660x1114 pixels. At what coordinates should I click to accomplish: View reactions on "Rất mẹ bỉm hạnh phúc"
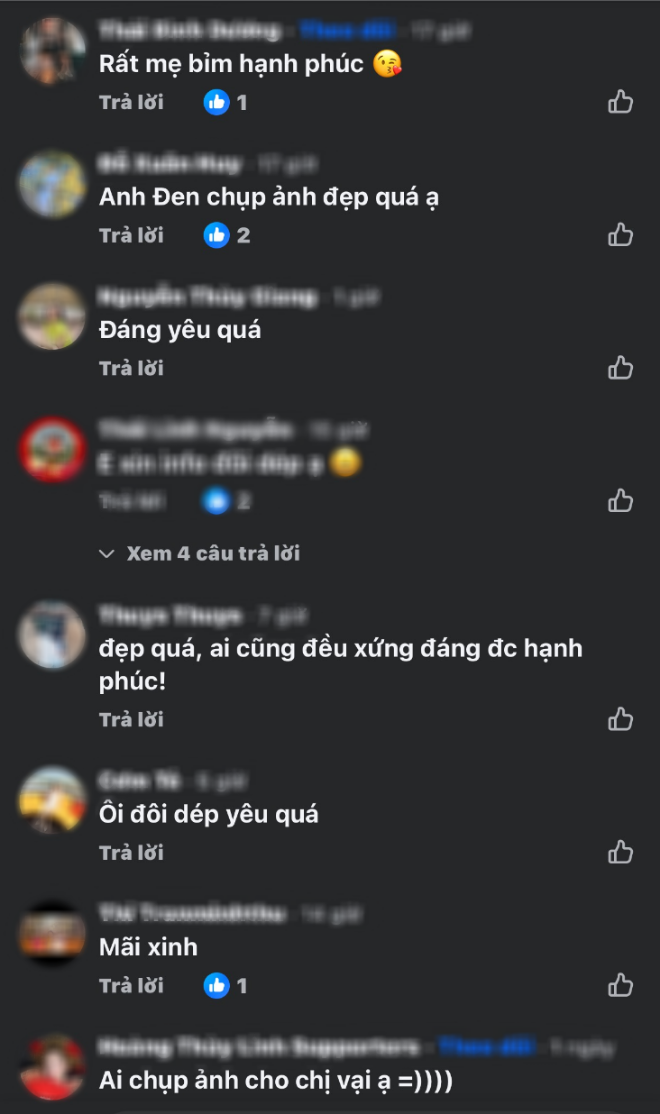coord(226,102)
